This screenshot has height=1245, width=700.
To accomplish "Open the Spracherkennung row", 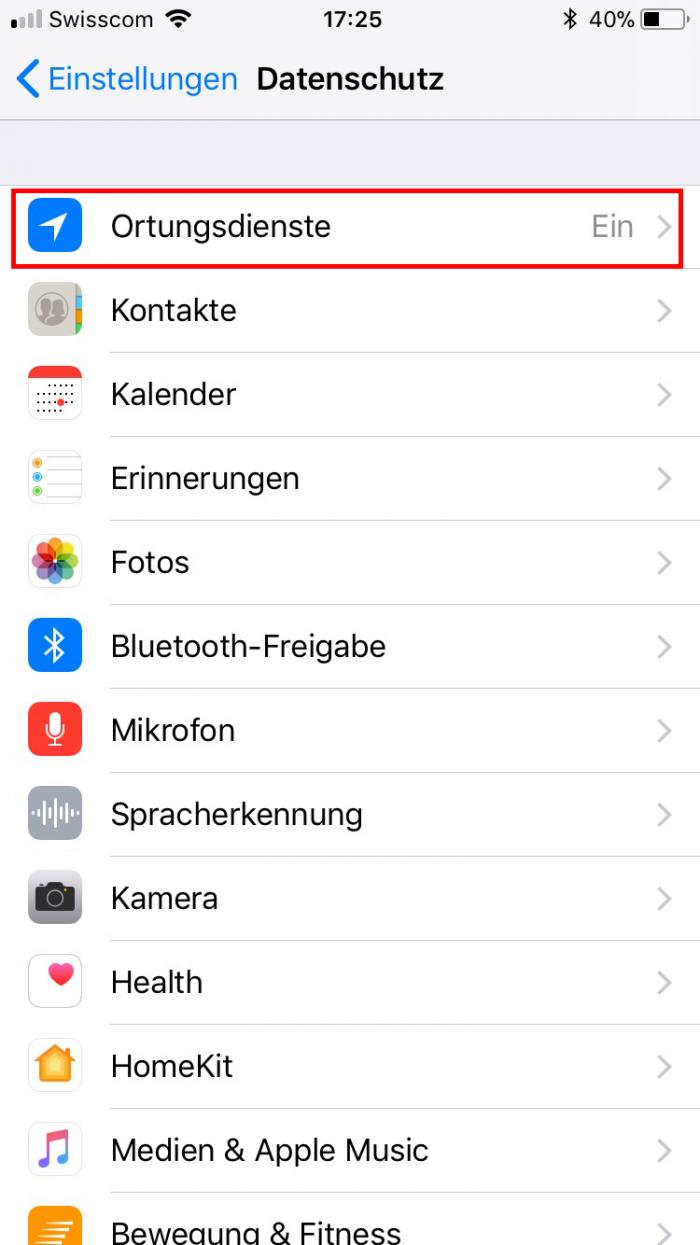I will [x=350, y=815].
